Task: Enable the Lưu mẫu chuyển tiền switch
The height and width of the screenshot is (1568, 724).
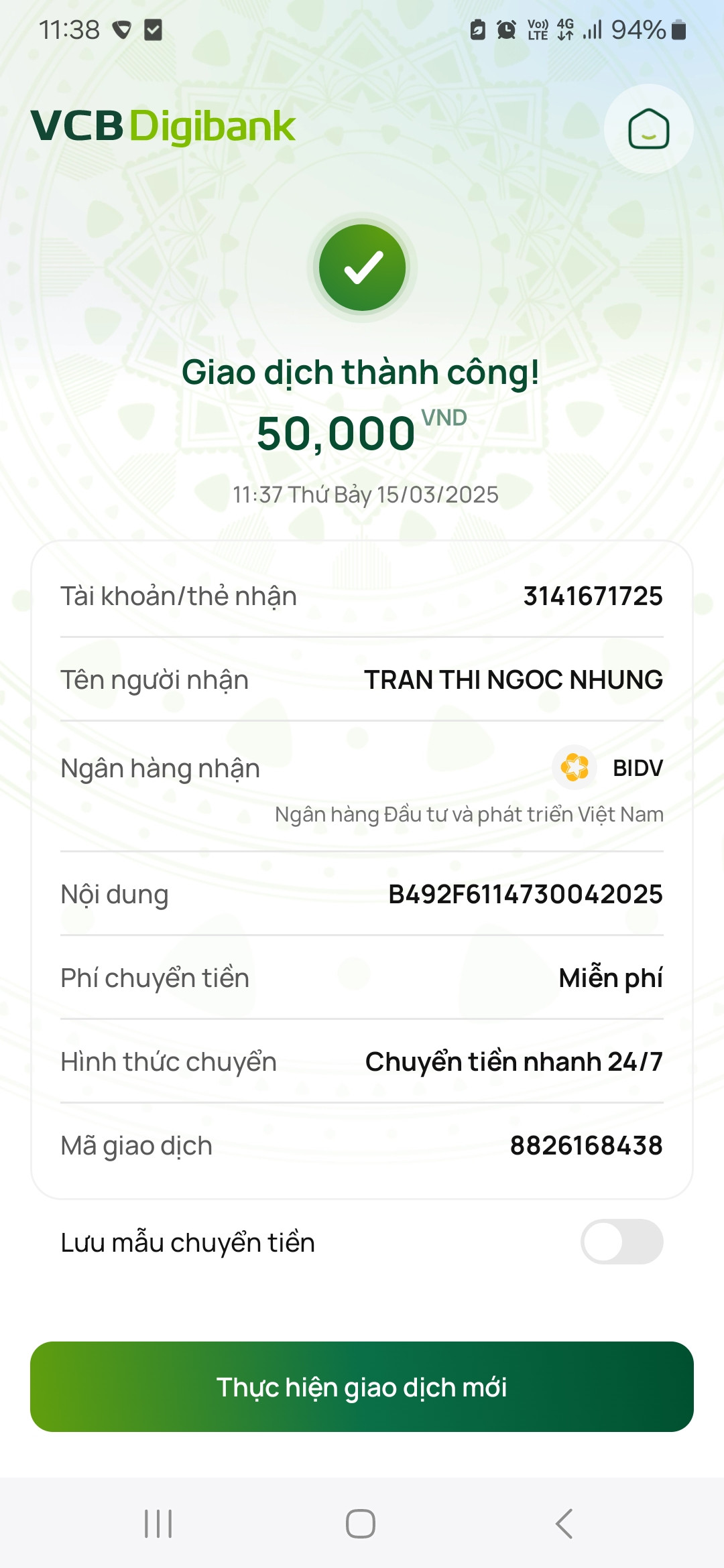Action: [621, 1242]
